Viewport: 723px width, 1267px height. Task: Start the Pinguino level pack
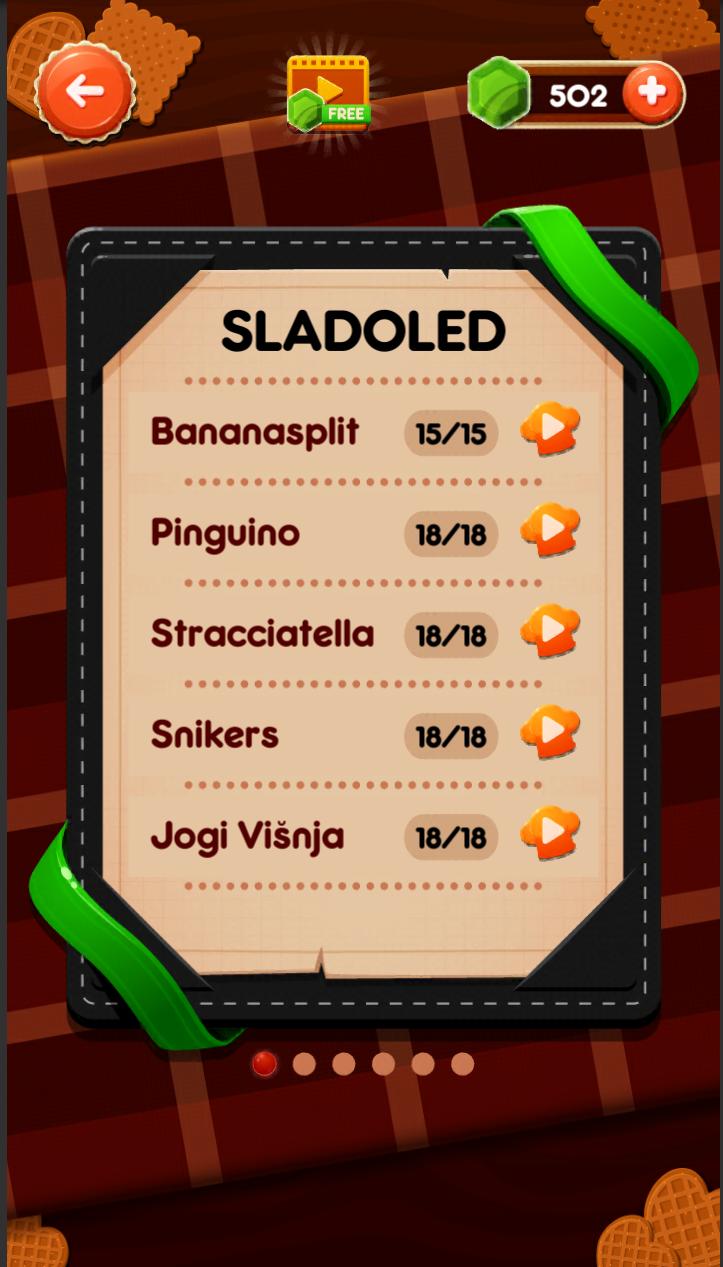point(550,531)
